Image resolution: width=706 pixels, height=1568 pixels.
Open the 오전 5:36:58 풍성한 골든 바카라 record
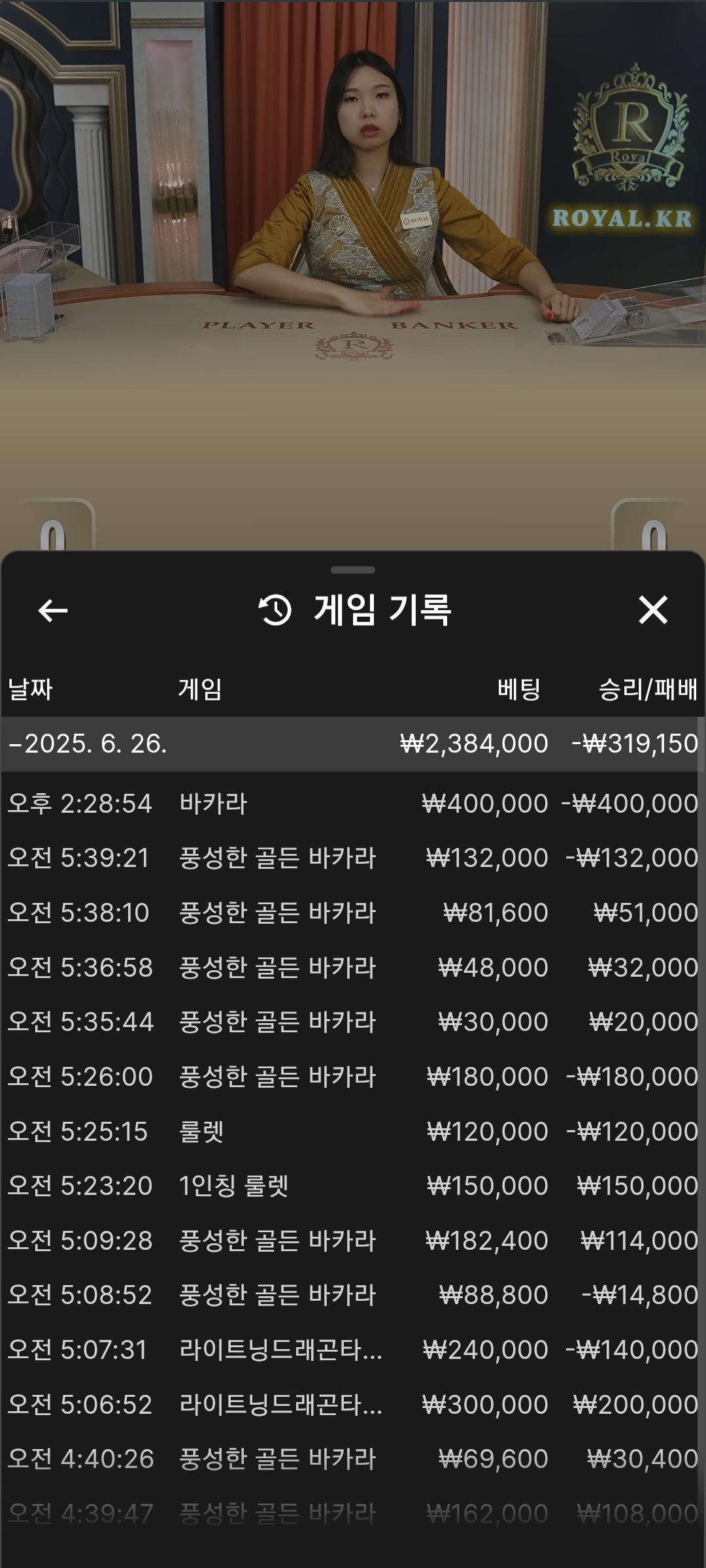click(353, 968)
